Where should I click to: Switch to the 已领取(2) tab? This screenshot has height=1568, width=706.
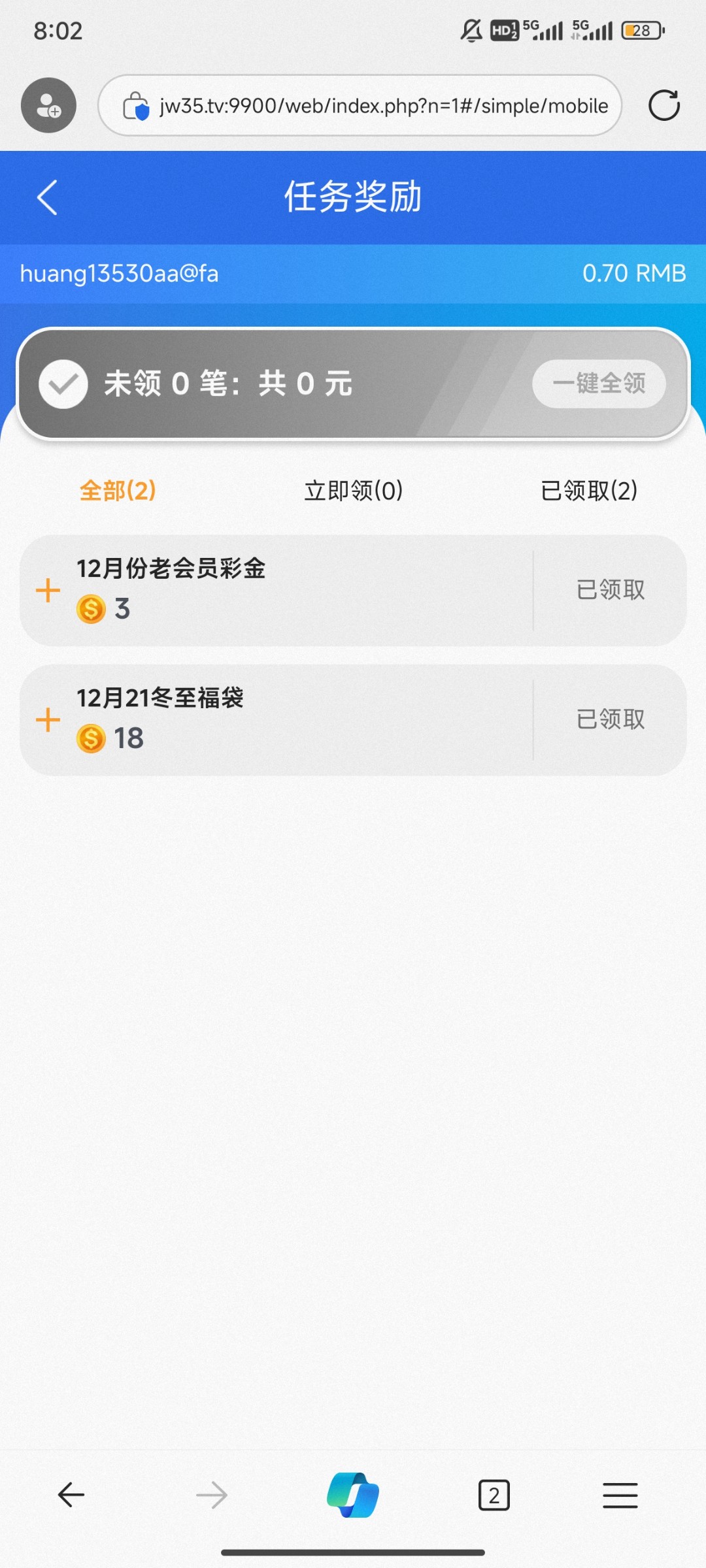pos(588,491)
